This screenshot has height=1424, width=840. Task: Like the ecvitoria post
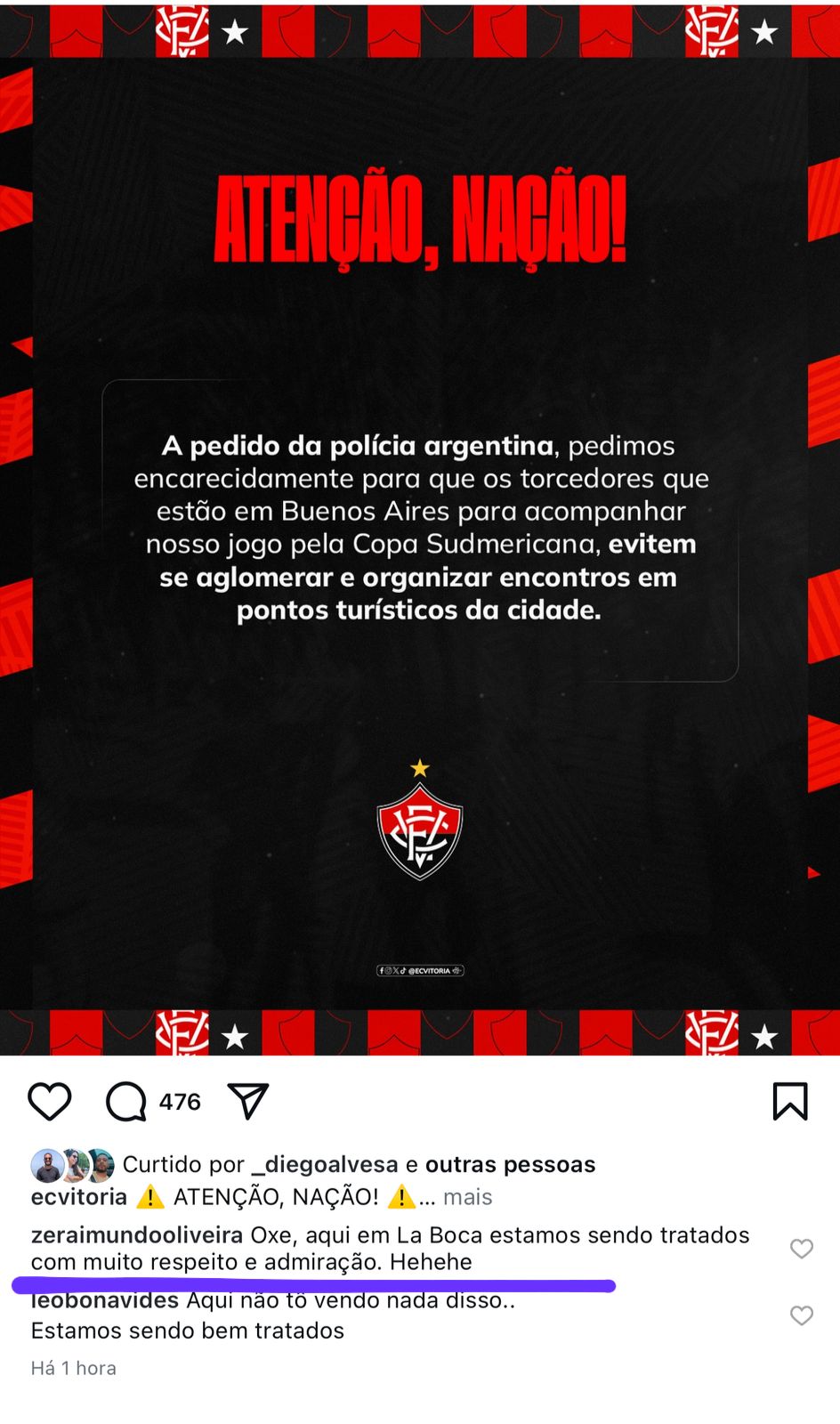pyautogui.click(x=50, y=1102)
